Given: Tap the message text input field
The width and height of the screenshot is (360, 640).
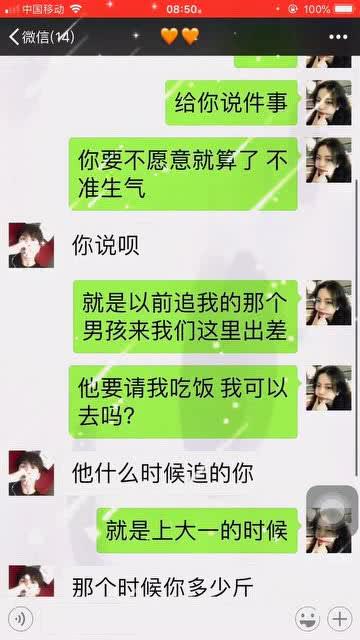Looking at the screenshot, I should pos(164,618).
